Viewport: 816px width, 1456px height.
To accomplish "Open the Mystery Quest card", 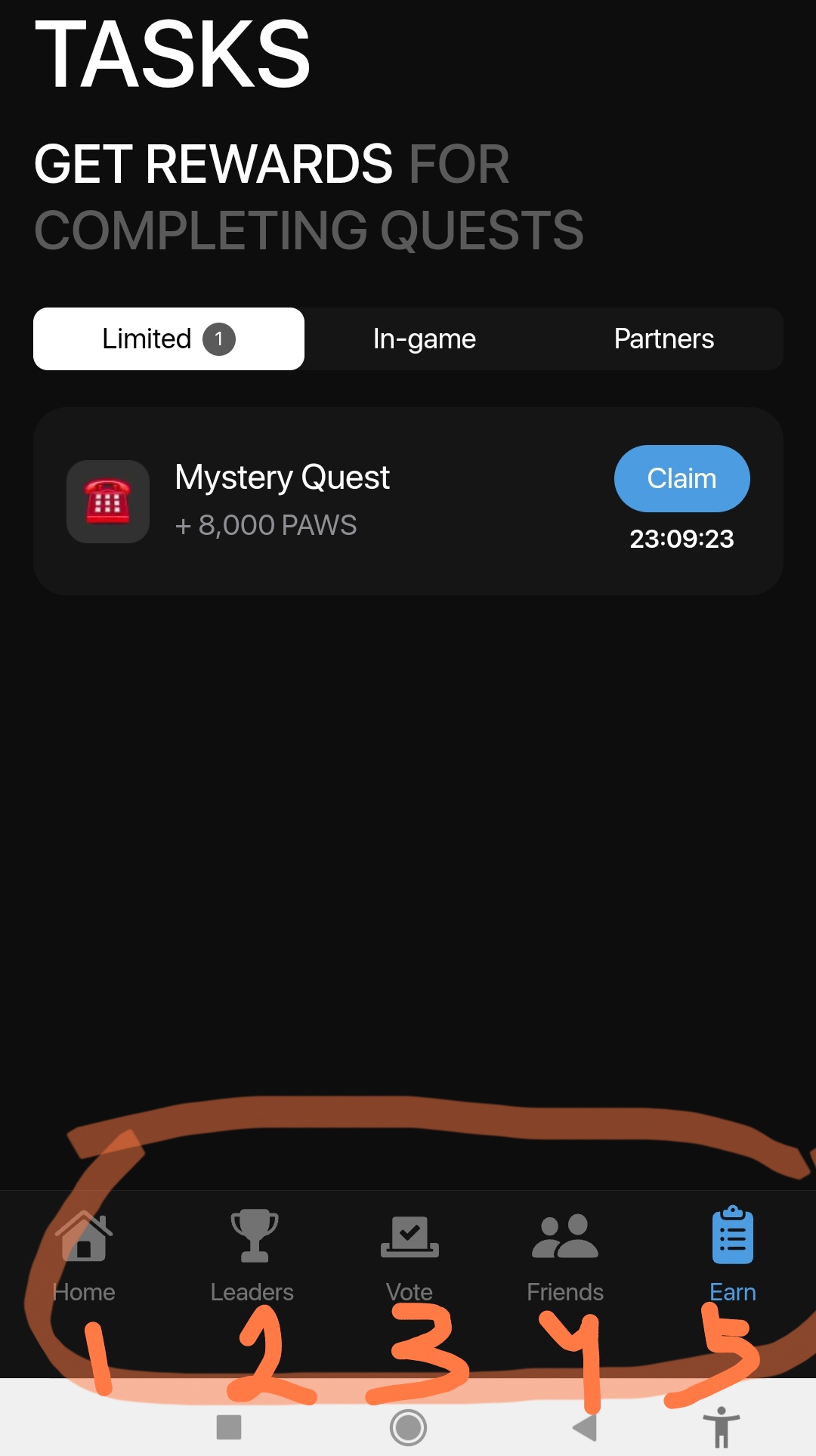I will click(x=408, y=501).
